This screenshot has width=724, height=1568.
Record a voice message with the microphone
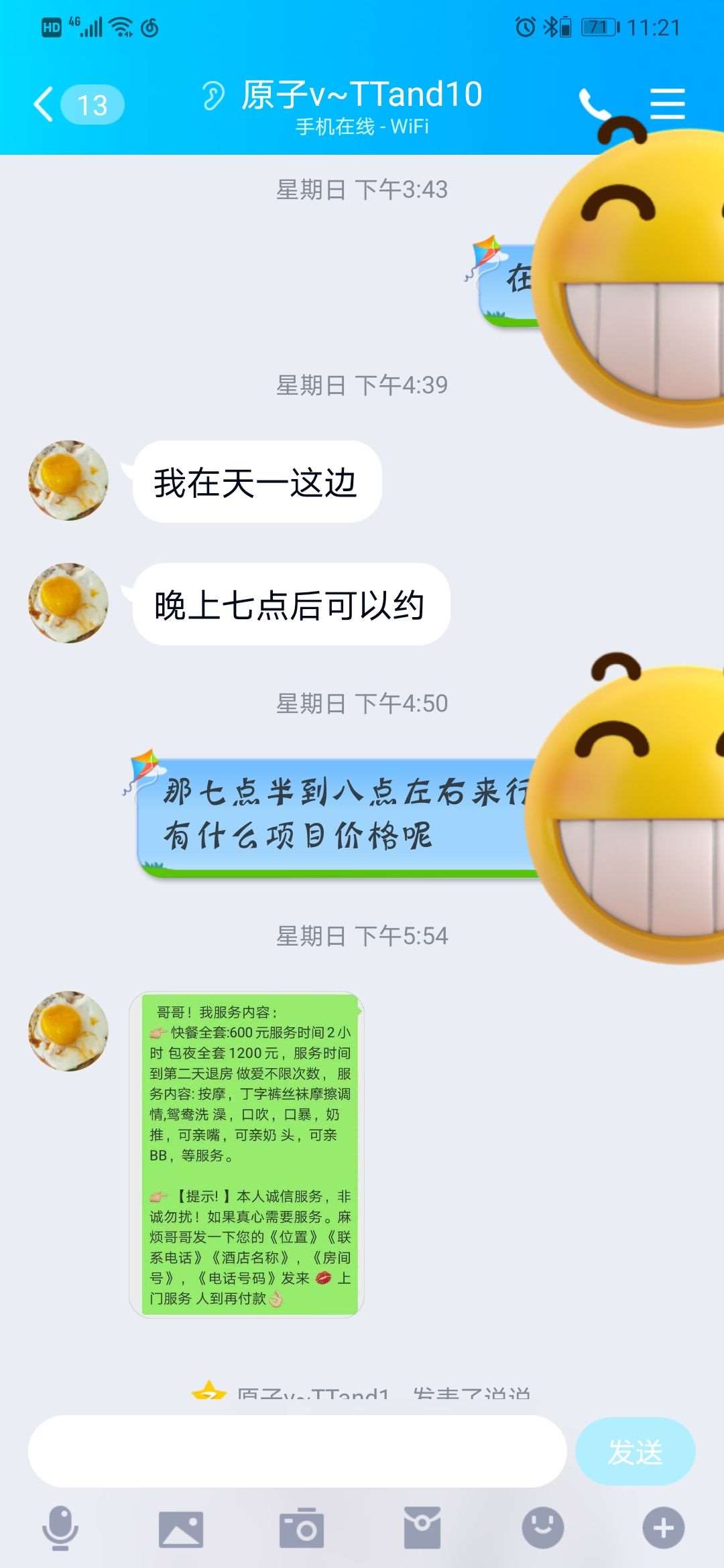60,1528
